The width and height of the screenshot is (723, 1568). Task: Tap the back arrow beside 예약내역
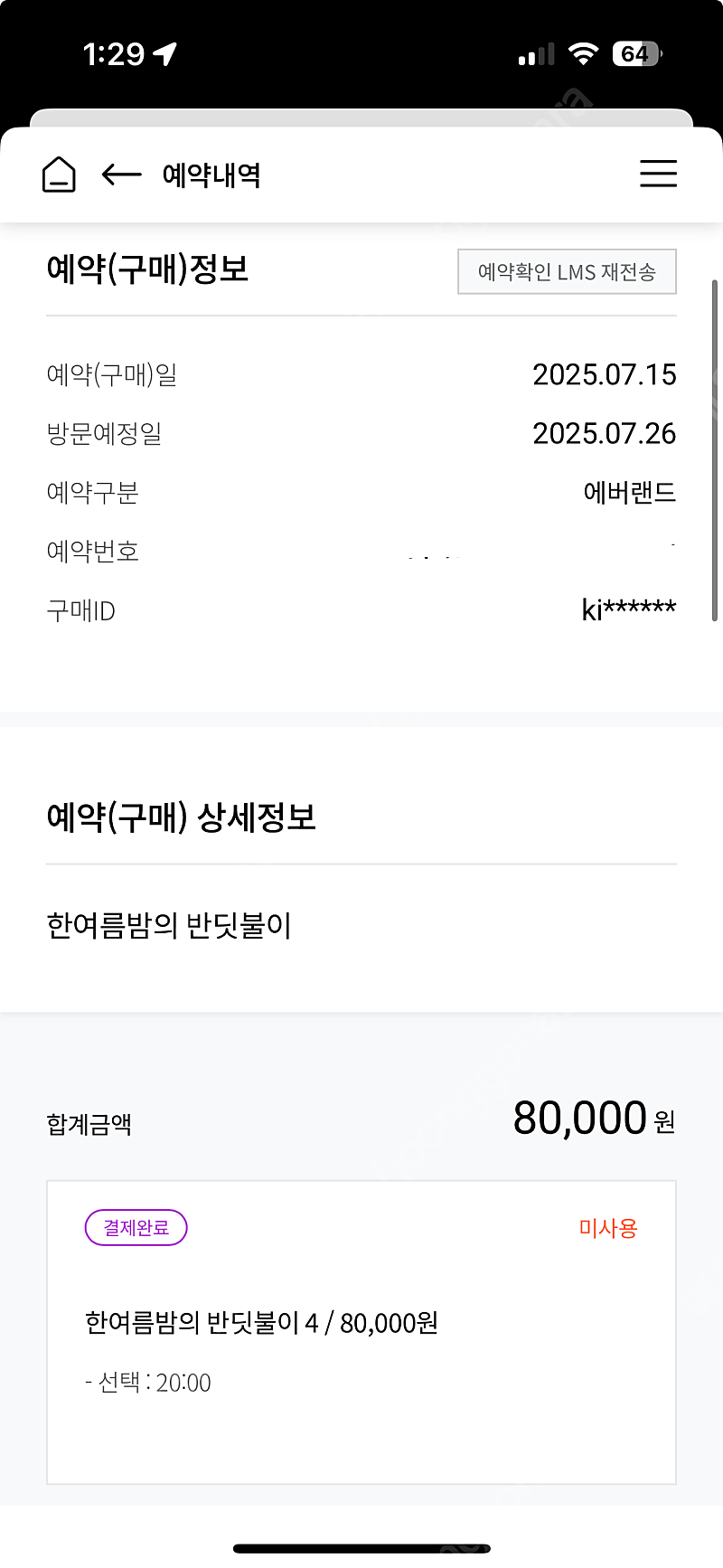(x=121, y=175)
